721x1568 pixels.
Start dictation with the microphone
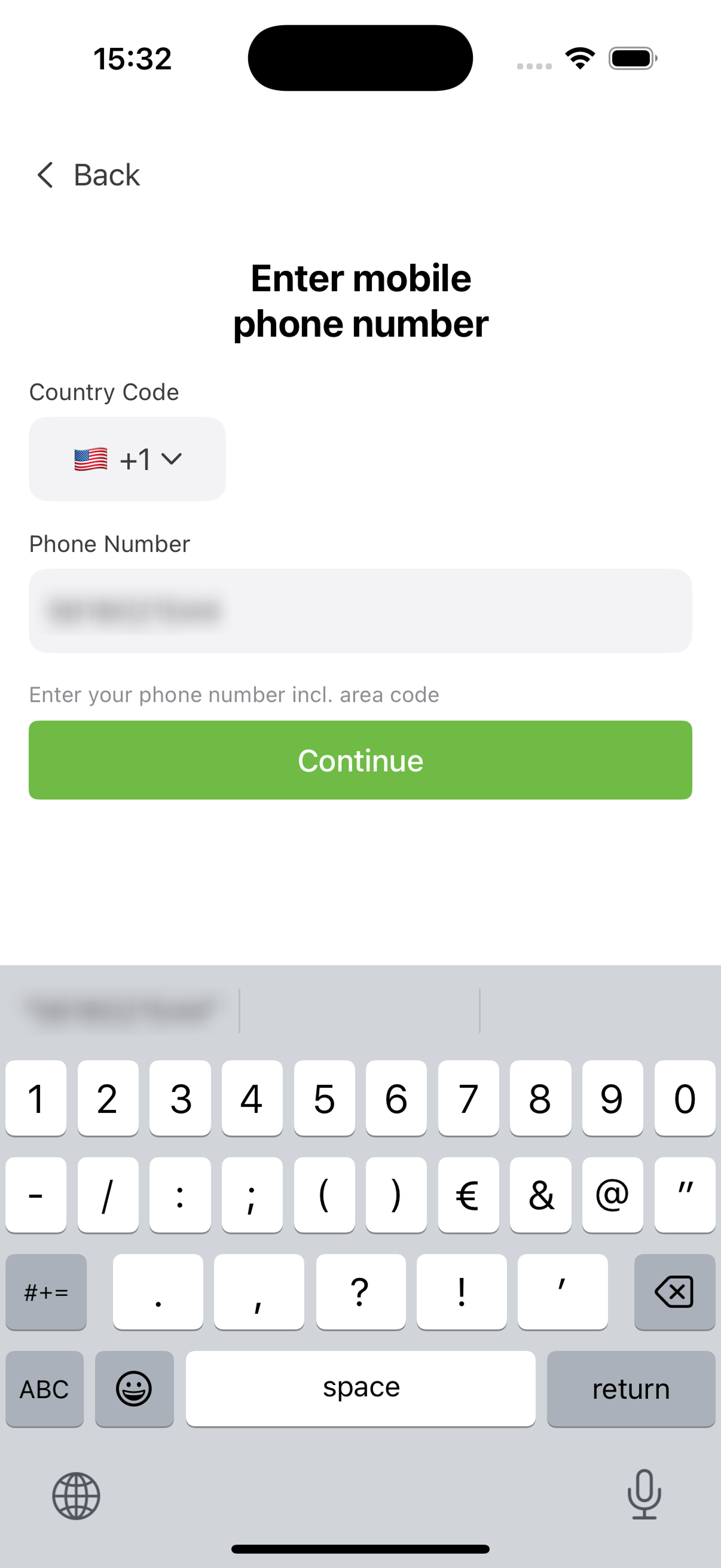644,1494
